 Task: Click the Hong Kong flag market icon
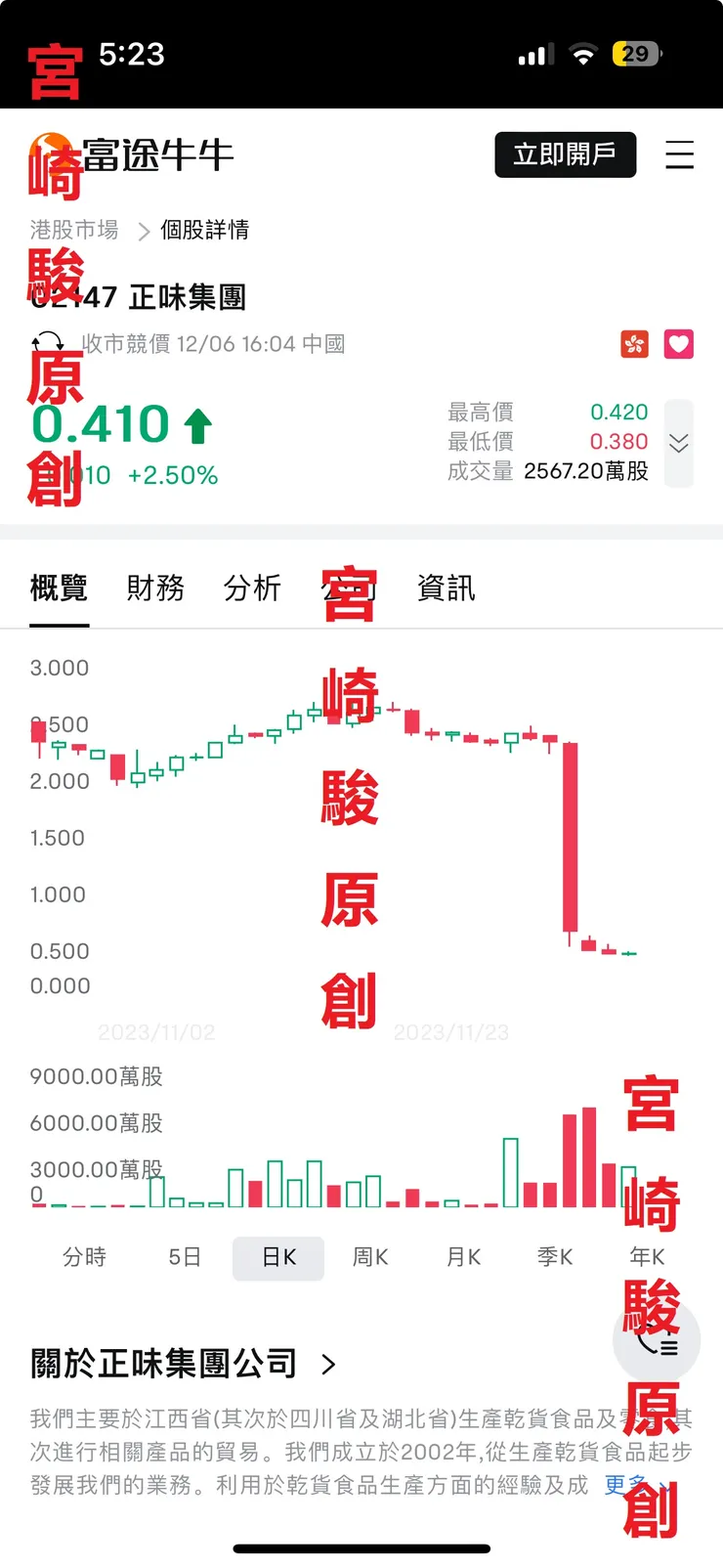tap(635, 344)
